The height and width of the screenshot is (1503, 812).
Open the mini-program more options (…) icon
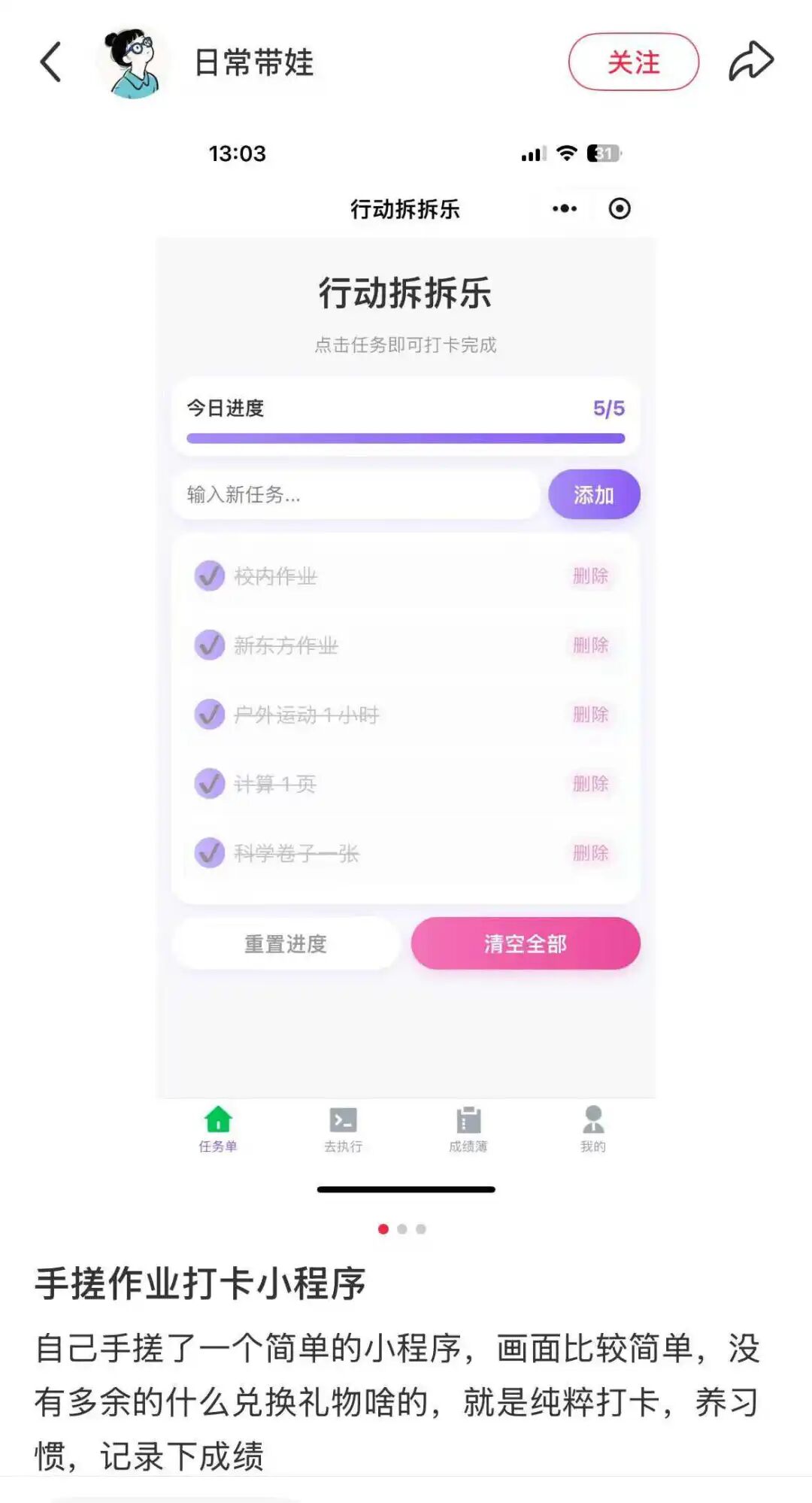pyautogui.click(x=564, y=208)
